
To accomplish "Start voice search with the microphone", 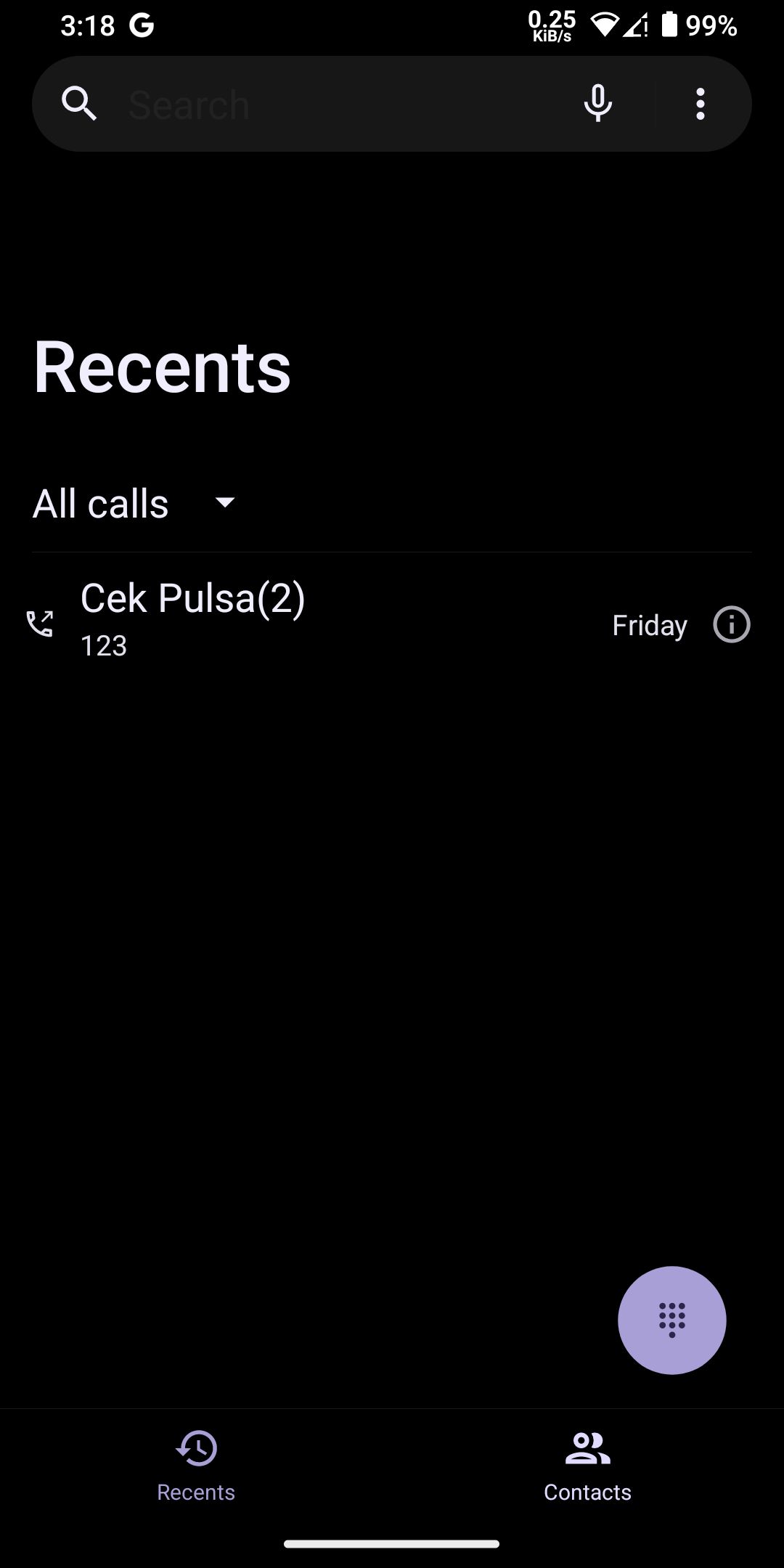I will [597, 105].
